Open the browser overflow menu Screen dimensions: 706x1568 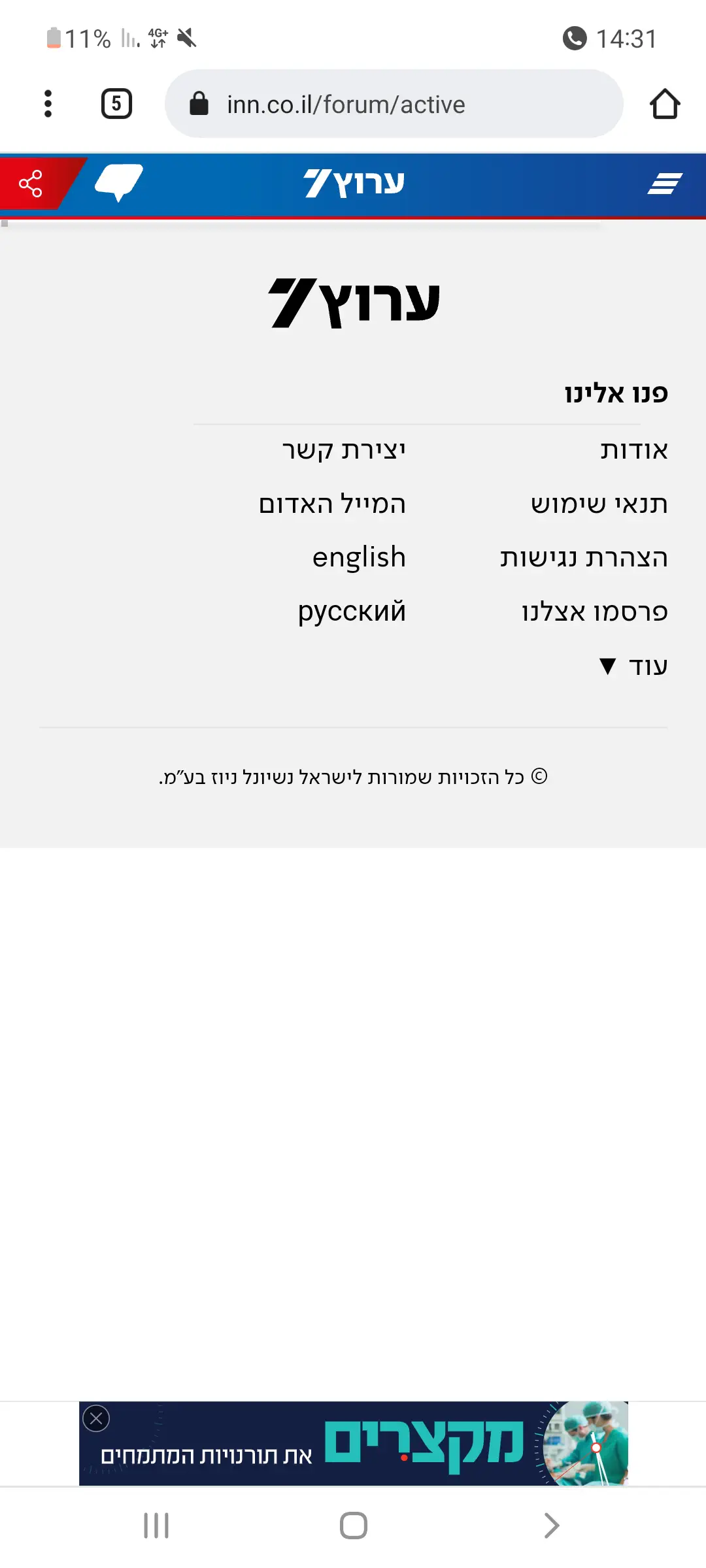tap(48, 104)
